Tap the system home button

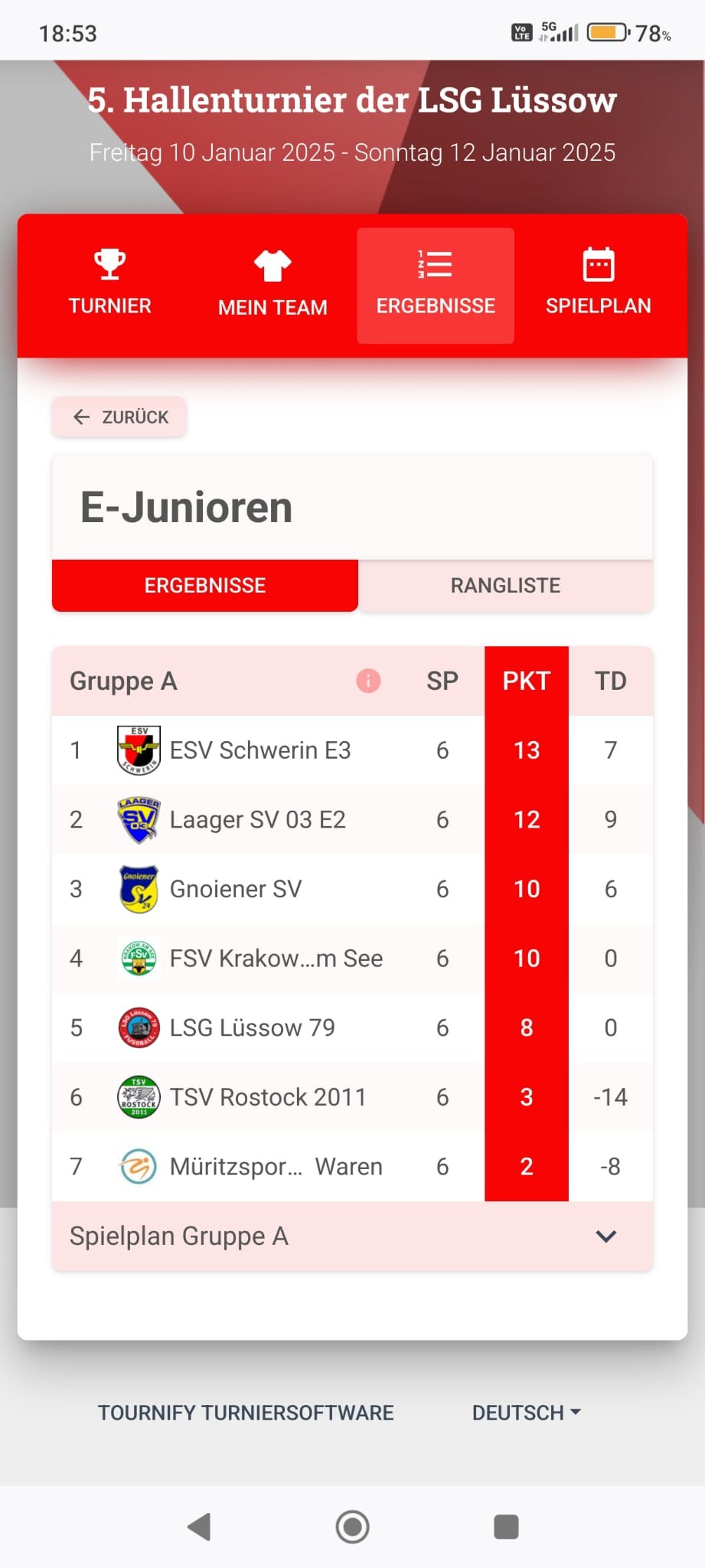352,1527
